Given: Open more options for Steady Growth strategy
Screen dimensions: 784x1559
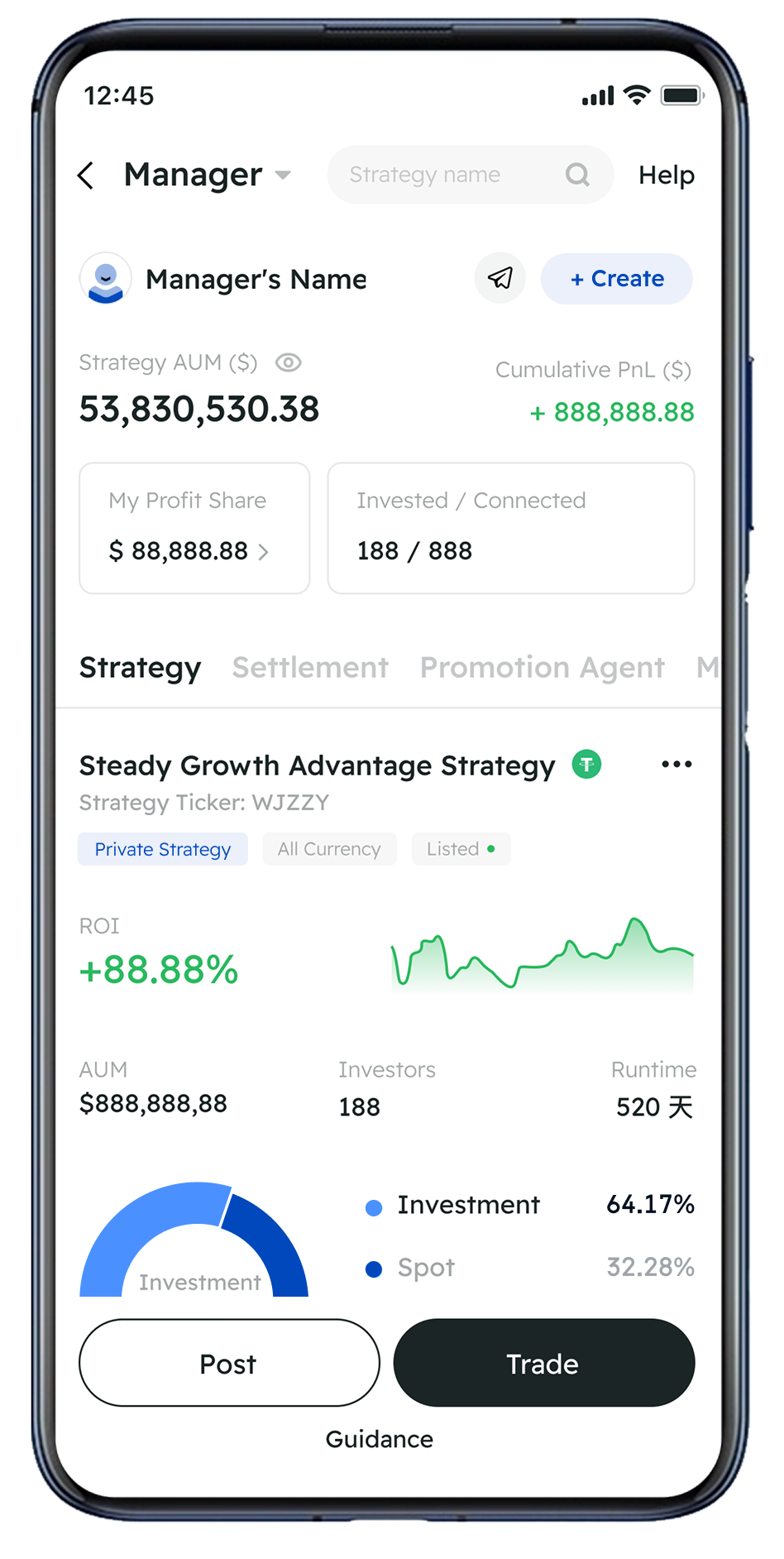Looking at the screenshot, I should point(676,765).
